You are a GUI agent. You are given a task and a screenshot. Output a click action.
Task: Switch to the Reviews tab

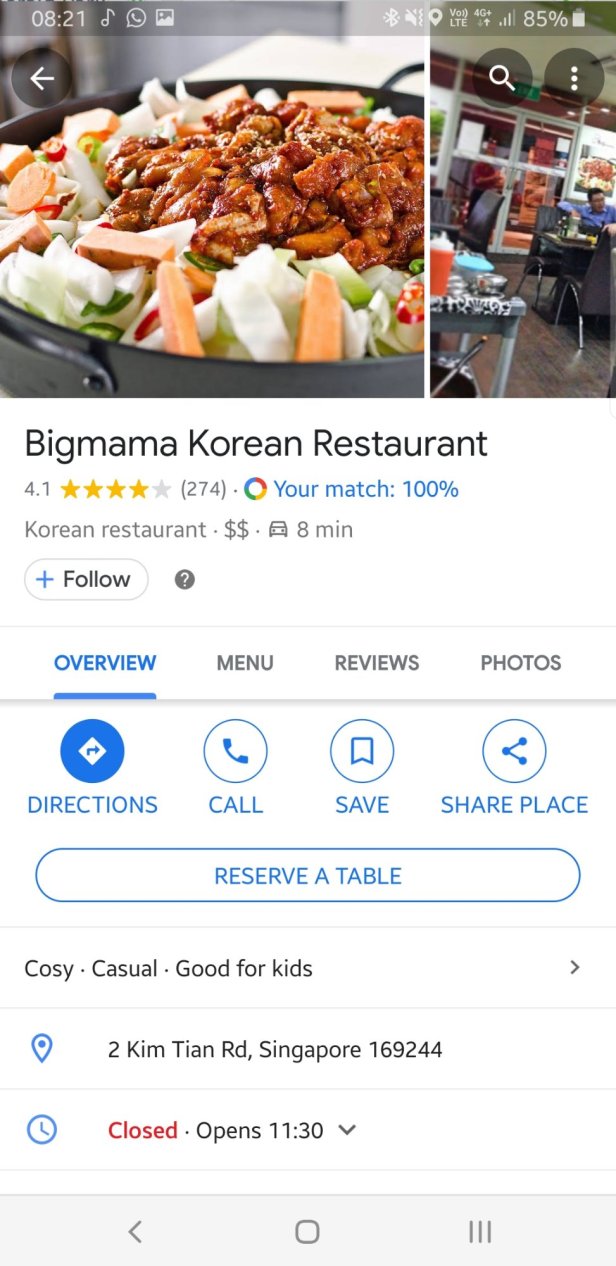click(x=377, y=662)
